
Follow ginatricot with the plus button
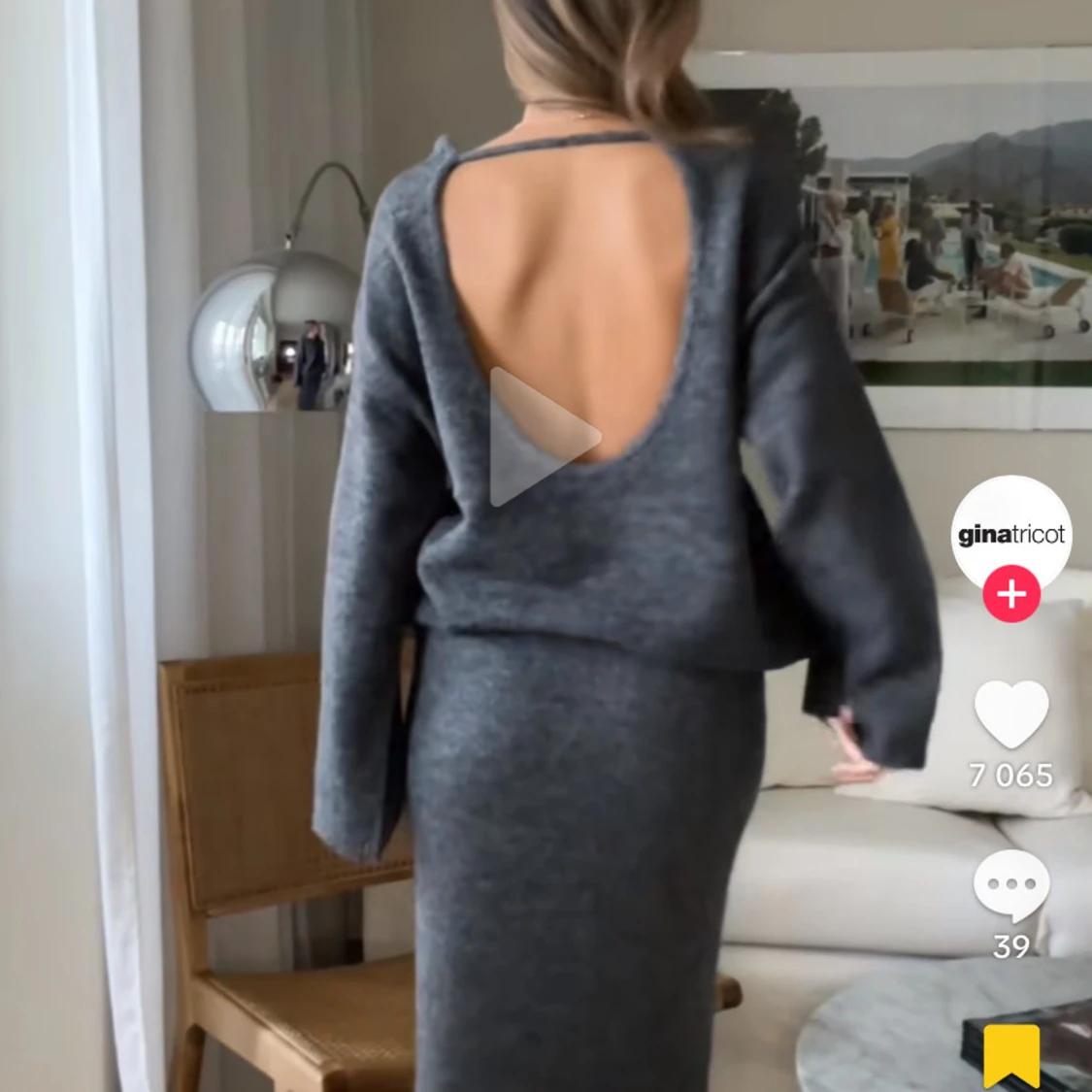click(x=1010, y=594)
